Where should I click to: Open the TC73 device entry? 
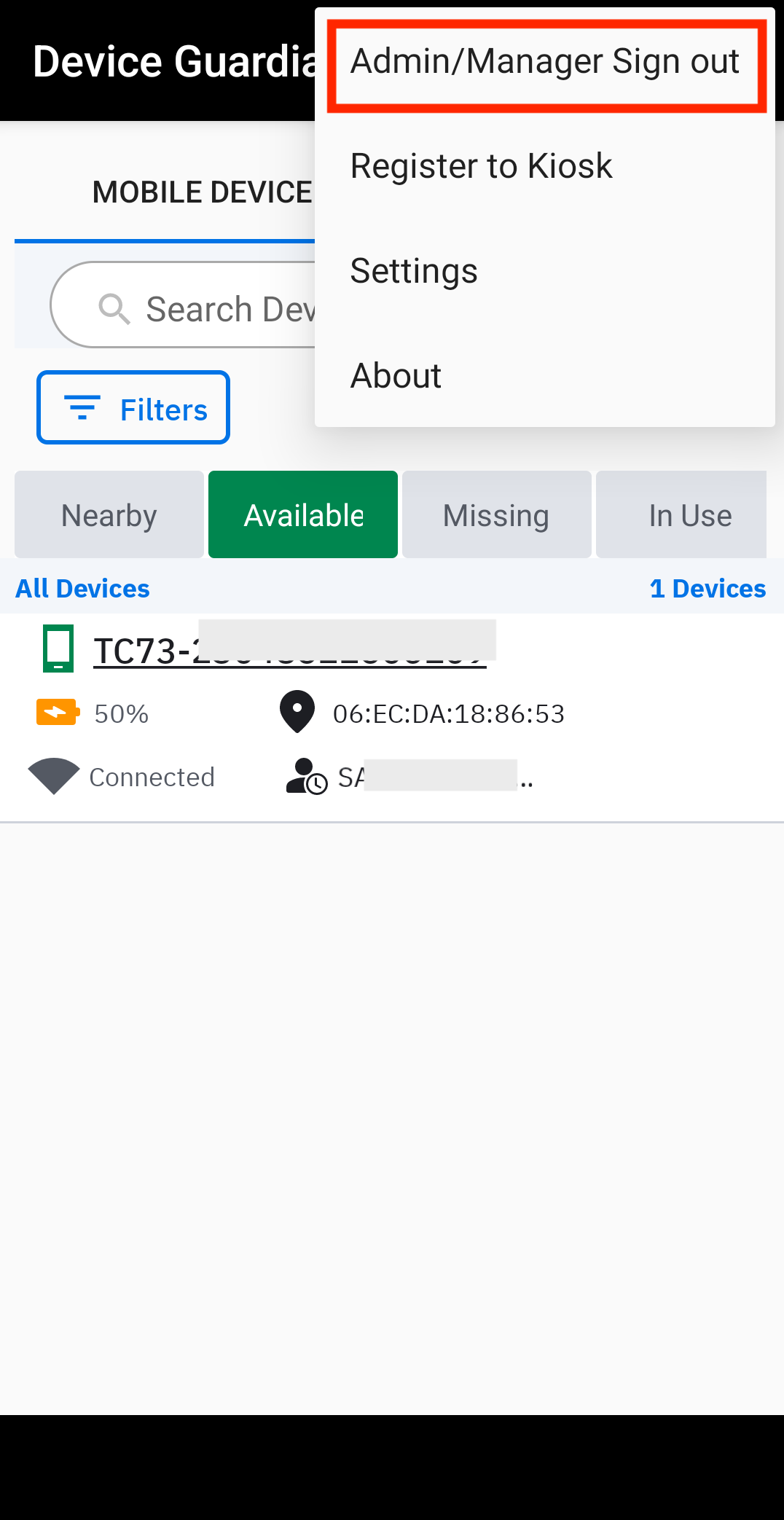click(289, 651)
